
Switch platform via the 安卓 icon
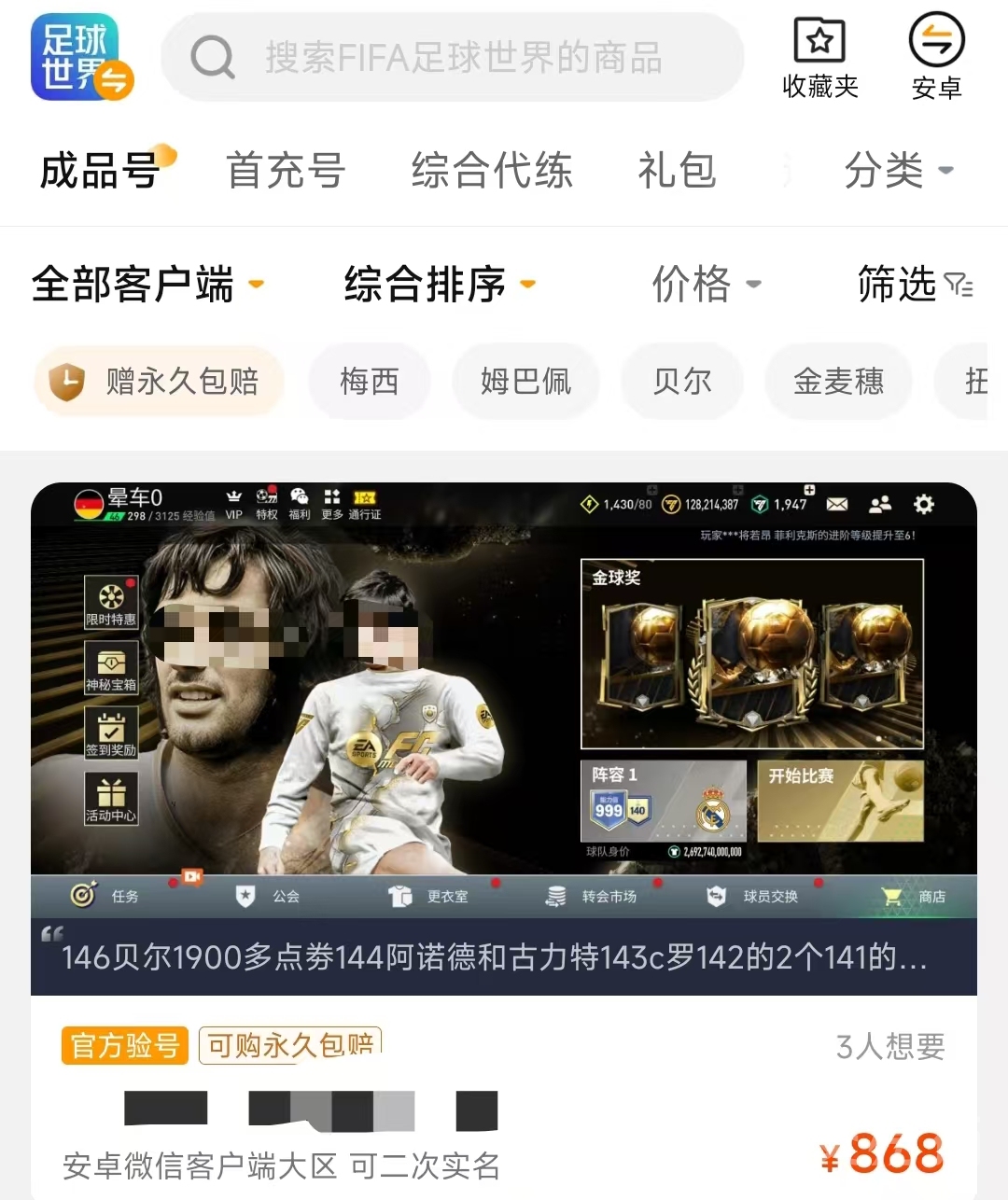tap(936, 58)
